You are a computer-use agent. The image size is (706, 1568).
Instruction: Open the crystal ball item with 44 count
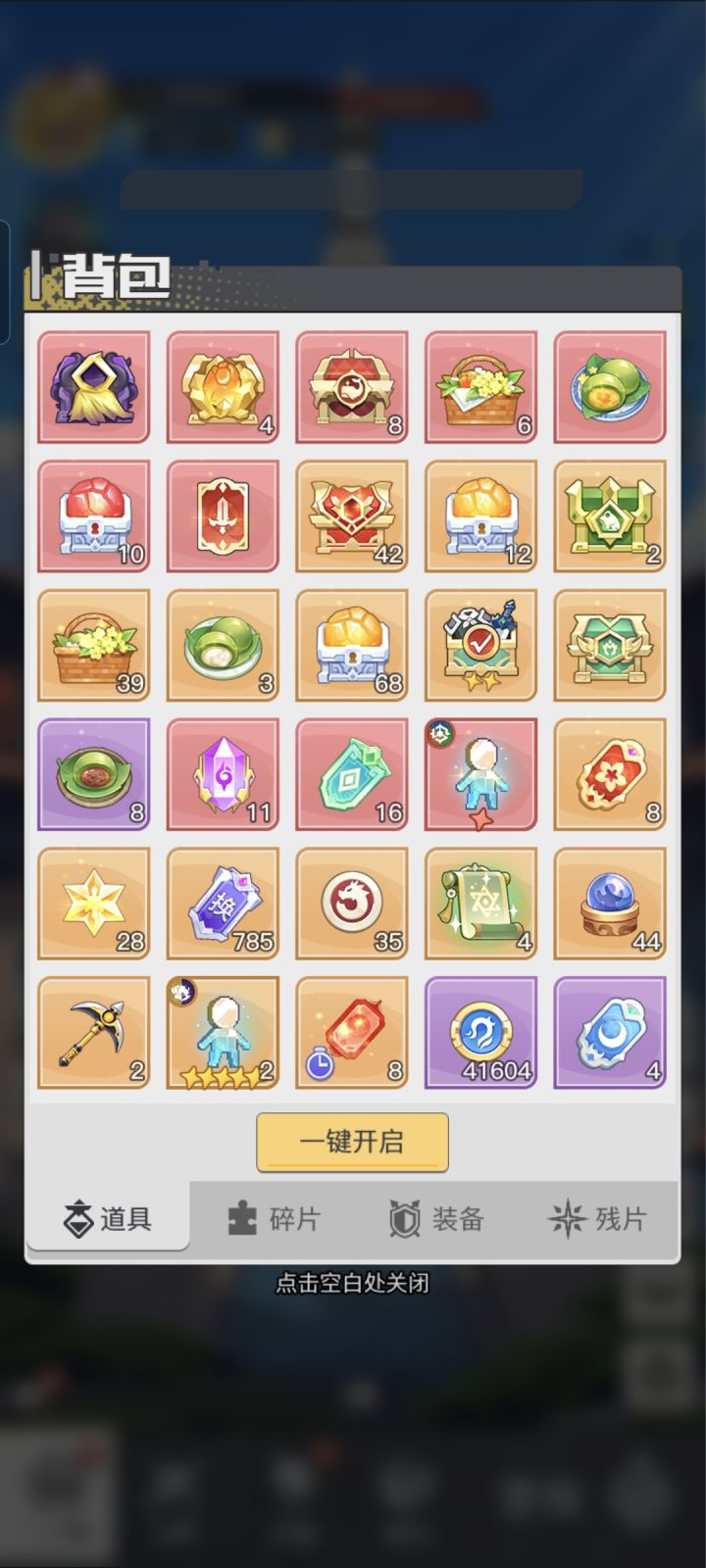[x=610, y=904]
